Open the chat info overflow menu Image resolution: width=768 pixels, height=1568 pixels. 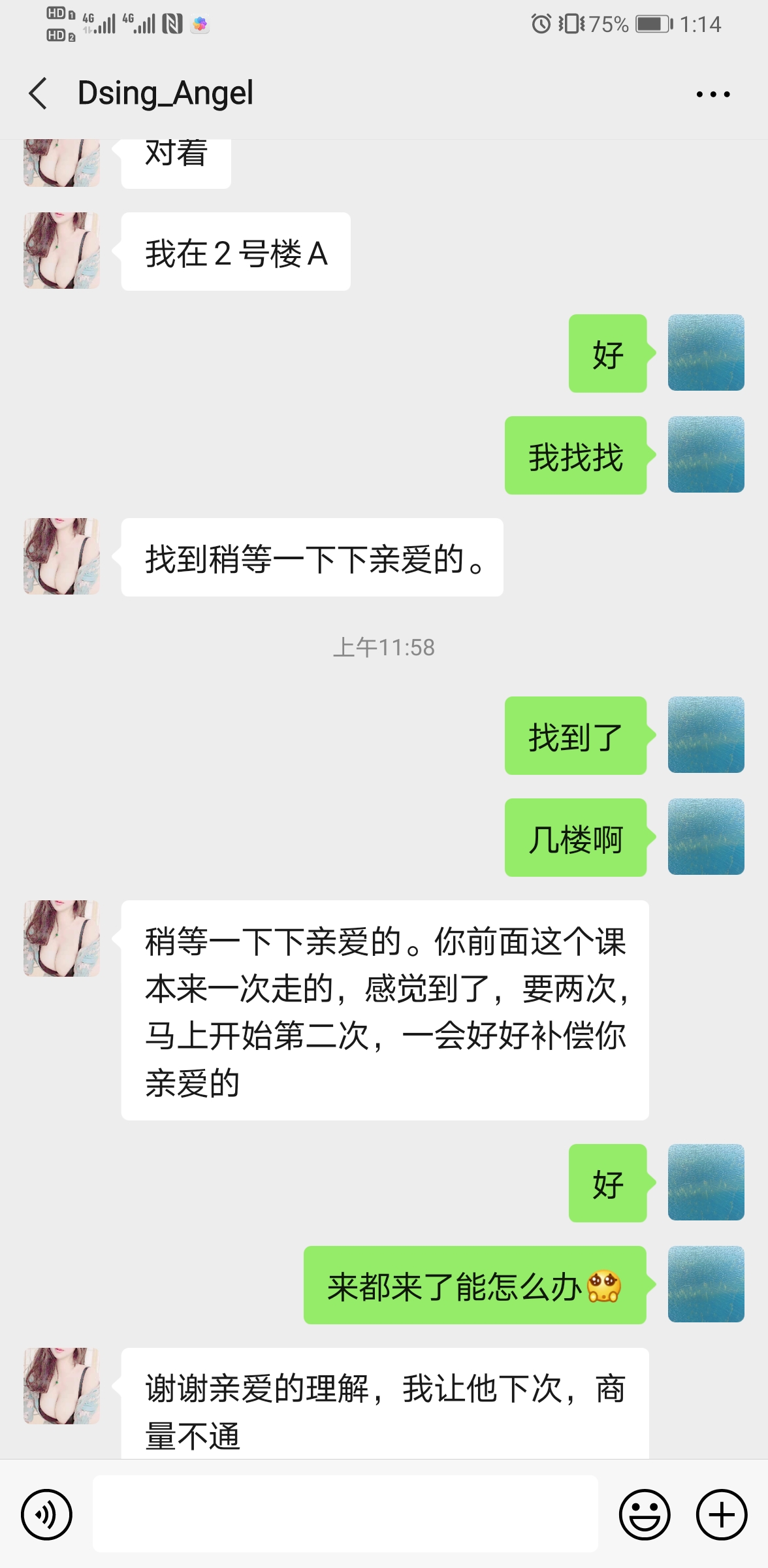coord(712,94)
